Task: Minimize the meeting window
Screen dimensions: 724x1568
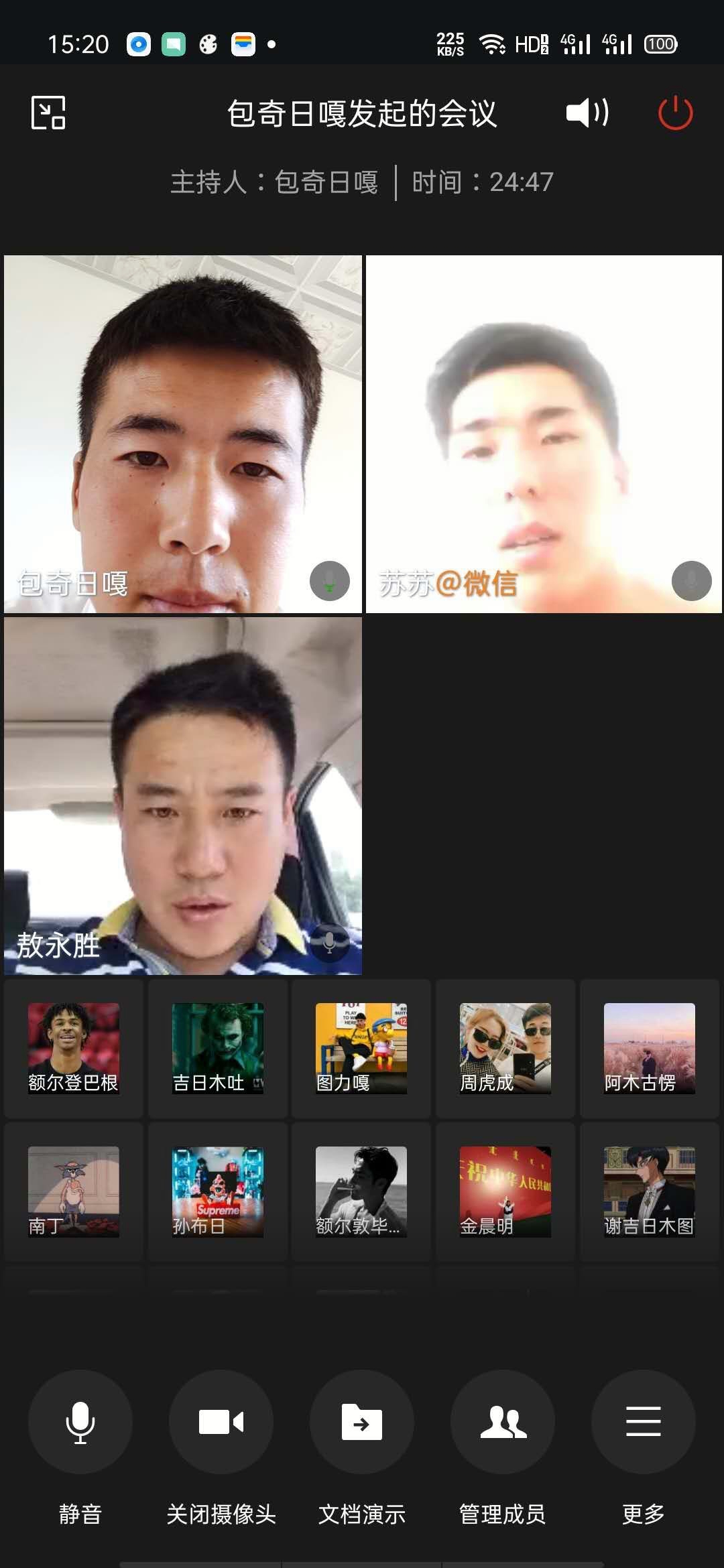Action: click(x=48, y=113)
